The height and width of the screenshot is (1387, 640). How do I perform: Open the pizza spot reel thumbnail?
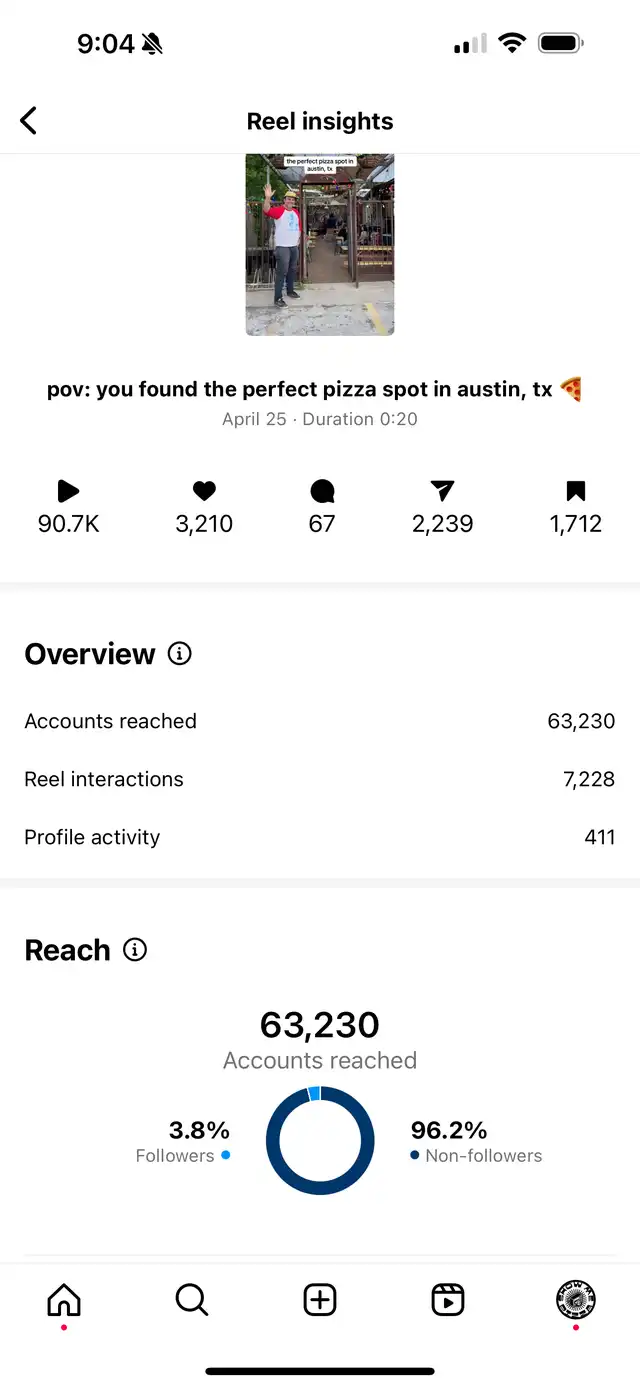pos(320,245)
